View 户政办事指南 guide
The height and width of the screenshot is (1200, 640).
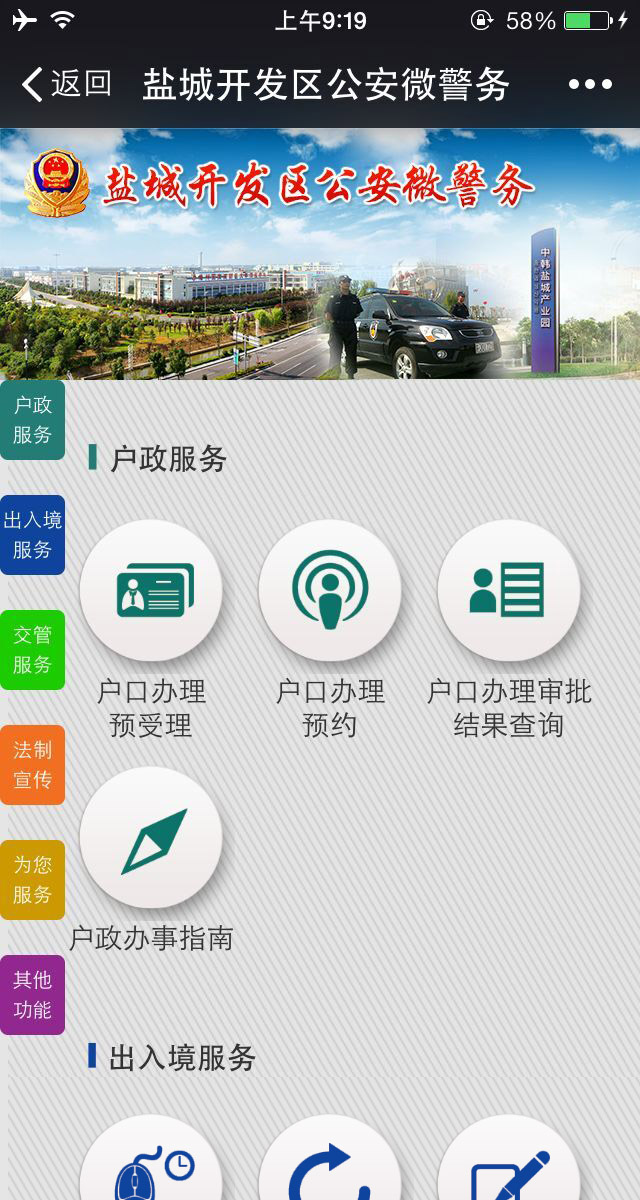(151, 838)
